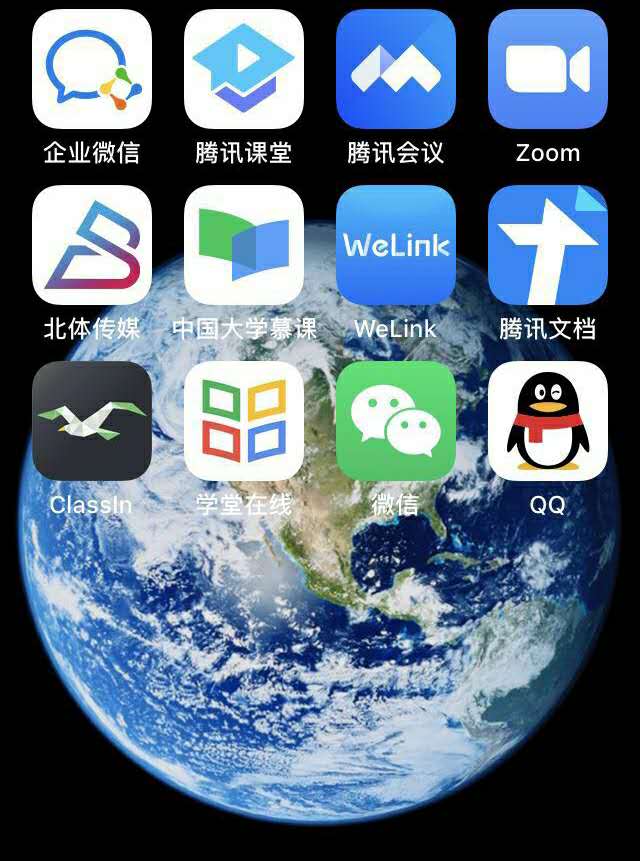Launch 中国大学慕课
The width and height of the screenshot is (640, 861).
(244, 245)
